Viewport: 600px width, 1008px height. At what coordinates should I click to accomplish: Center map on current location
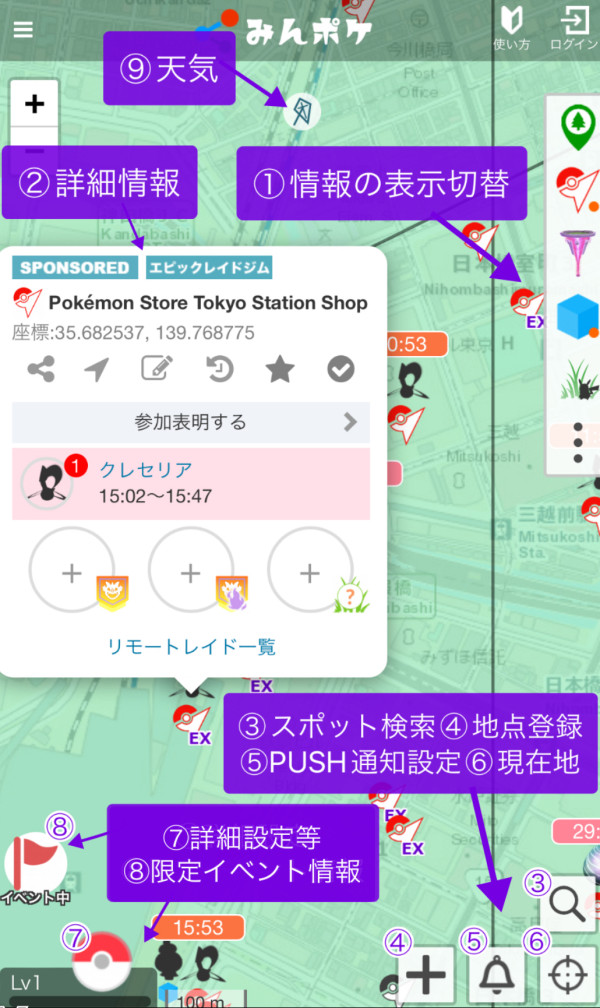(567, 973)
